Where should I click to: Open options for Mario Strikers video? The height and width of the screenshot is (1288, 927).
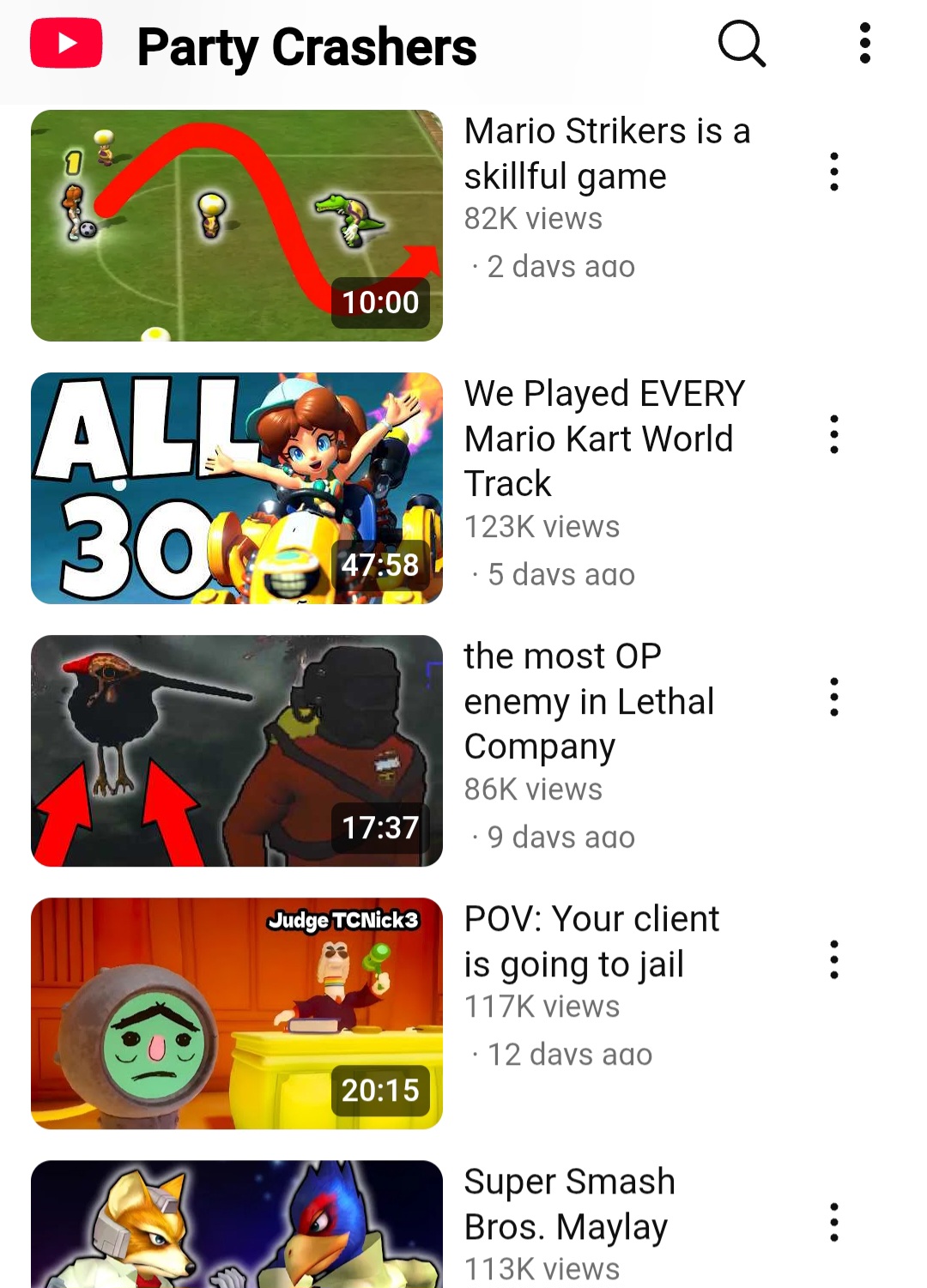[x=833, y=172]
